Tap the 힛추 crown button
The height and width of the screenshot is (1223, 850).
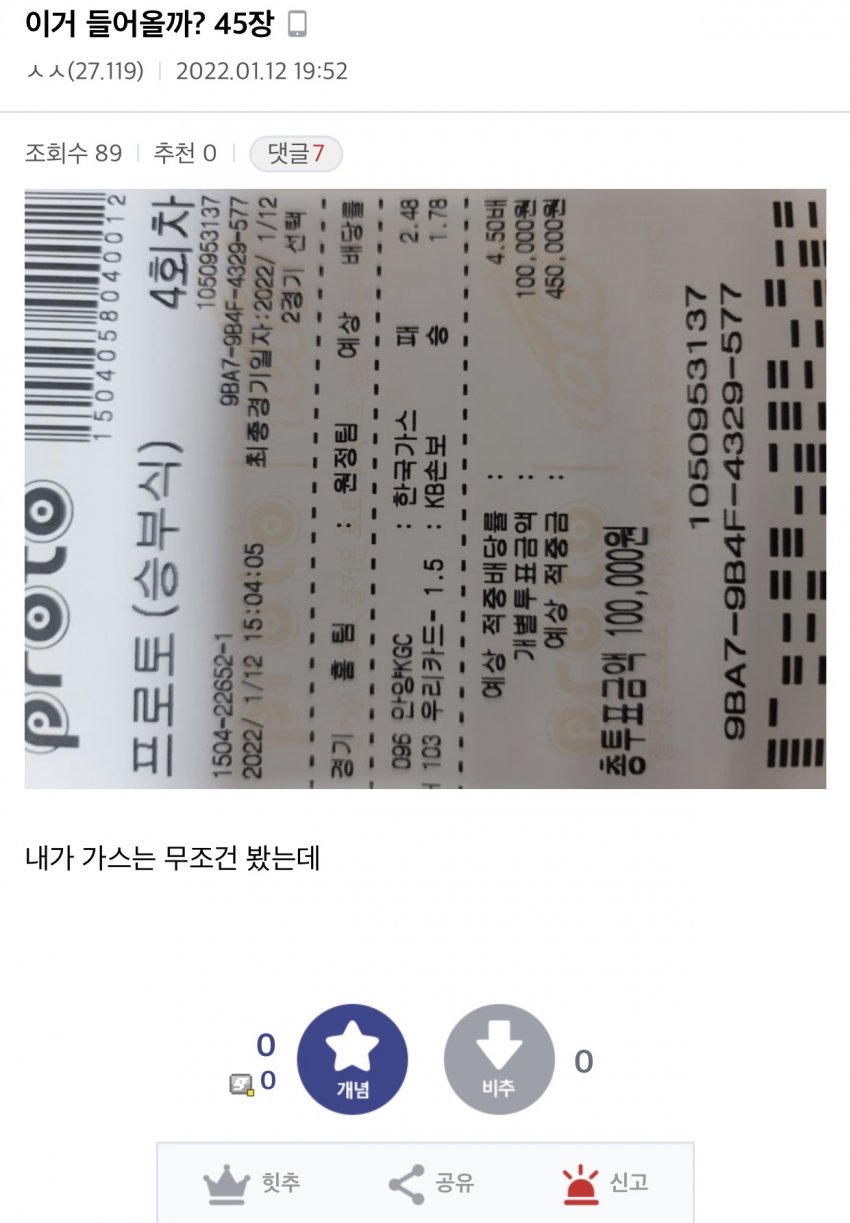(252, 1184)
